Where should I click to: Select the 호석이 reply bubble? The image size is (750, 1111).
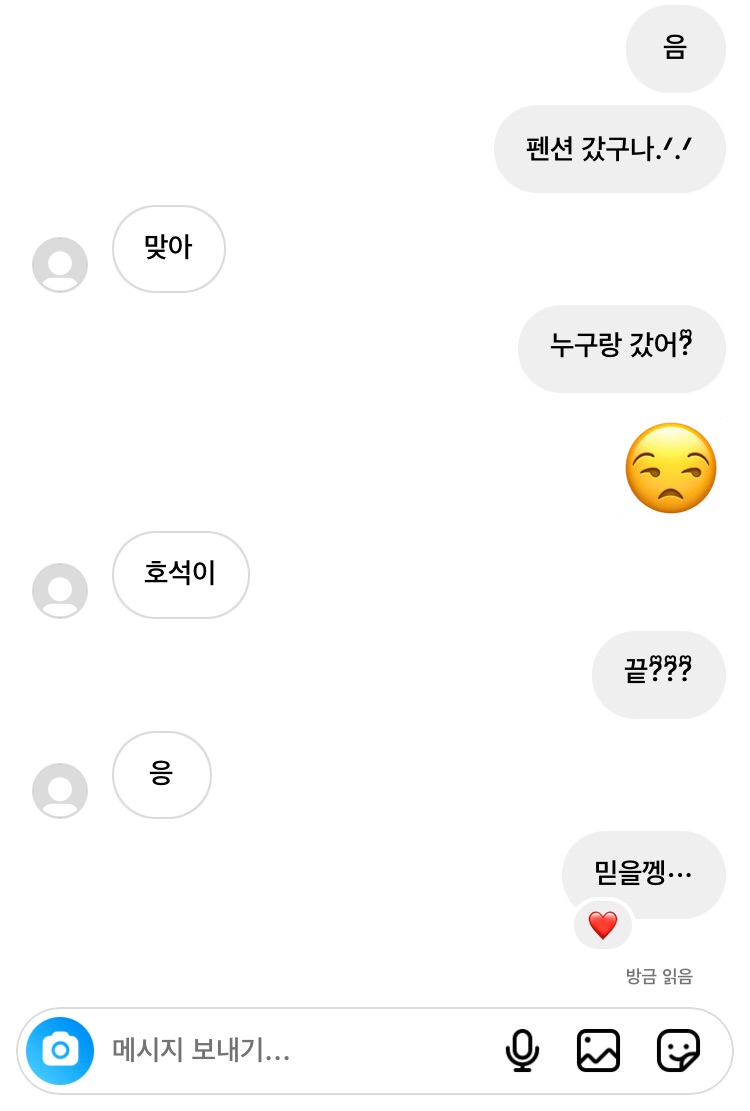click(x=181, y=575)
